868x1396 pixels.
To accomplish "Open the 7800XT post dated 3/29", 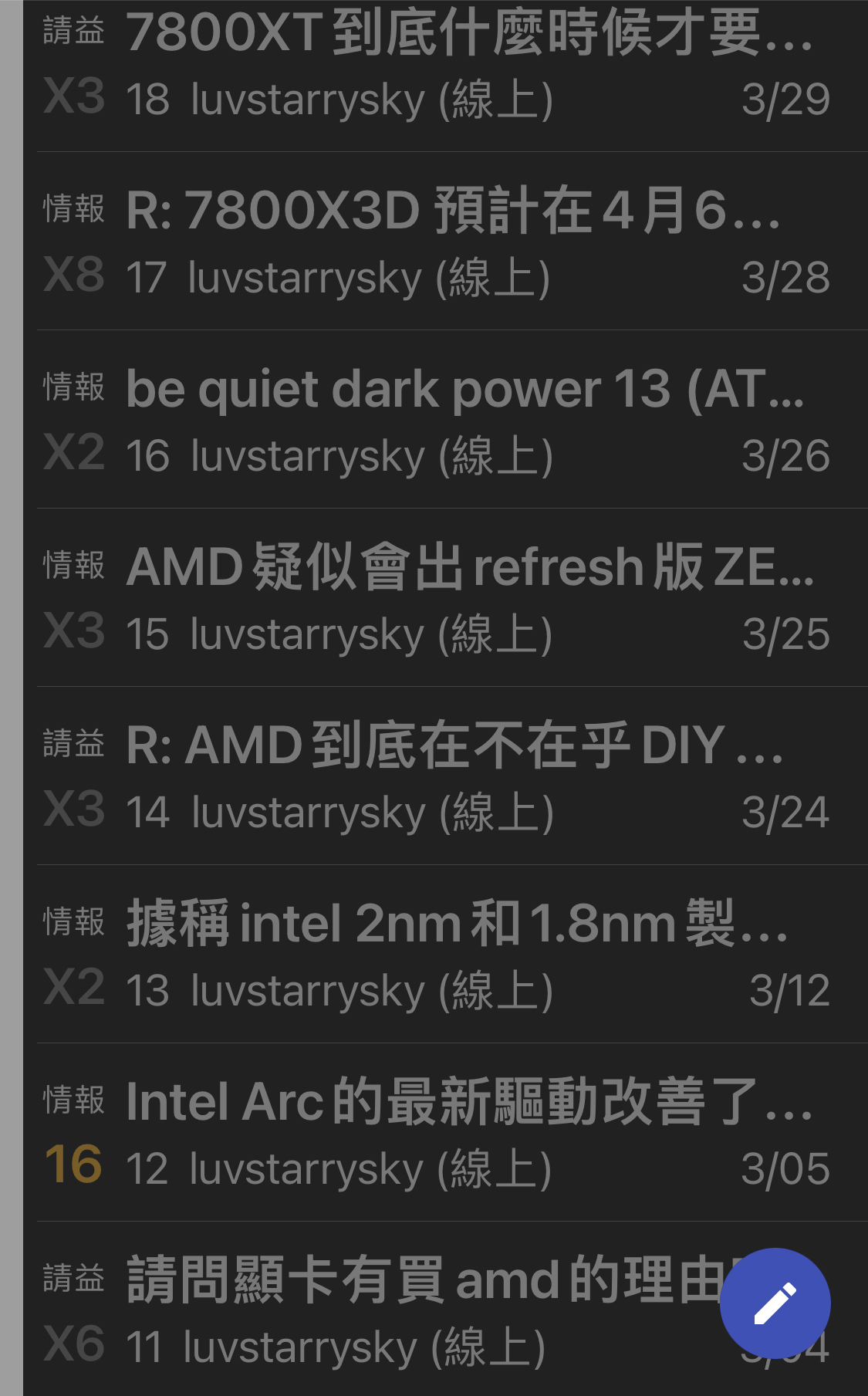I will point(445,76).
